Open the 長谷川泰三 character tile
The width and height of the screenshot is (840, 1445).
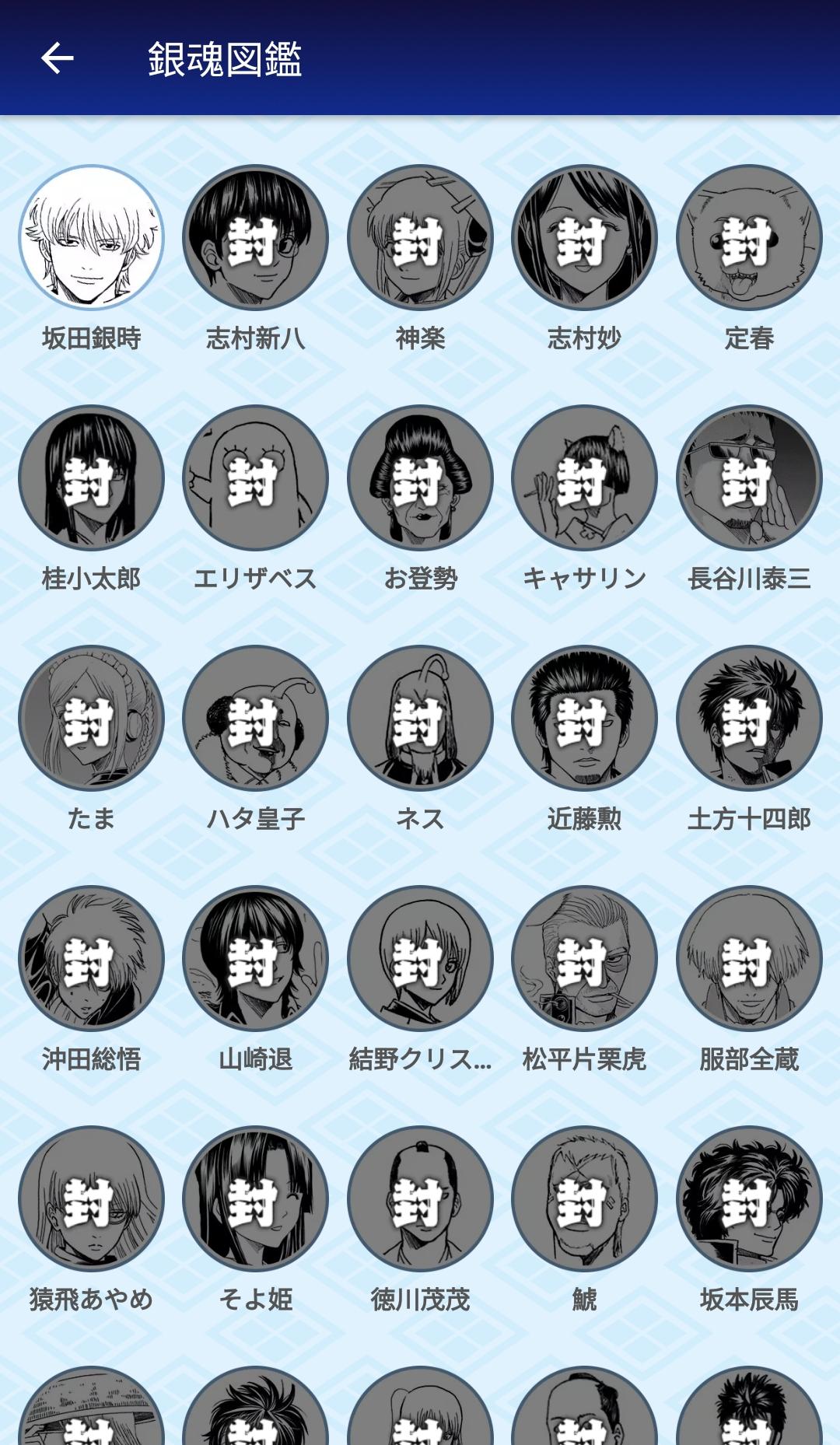tap(749, 478)
